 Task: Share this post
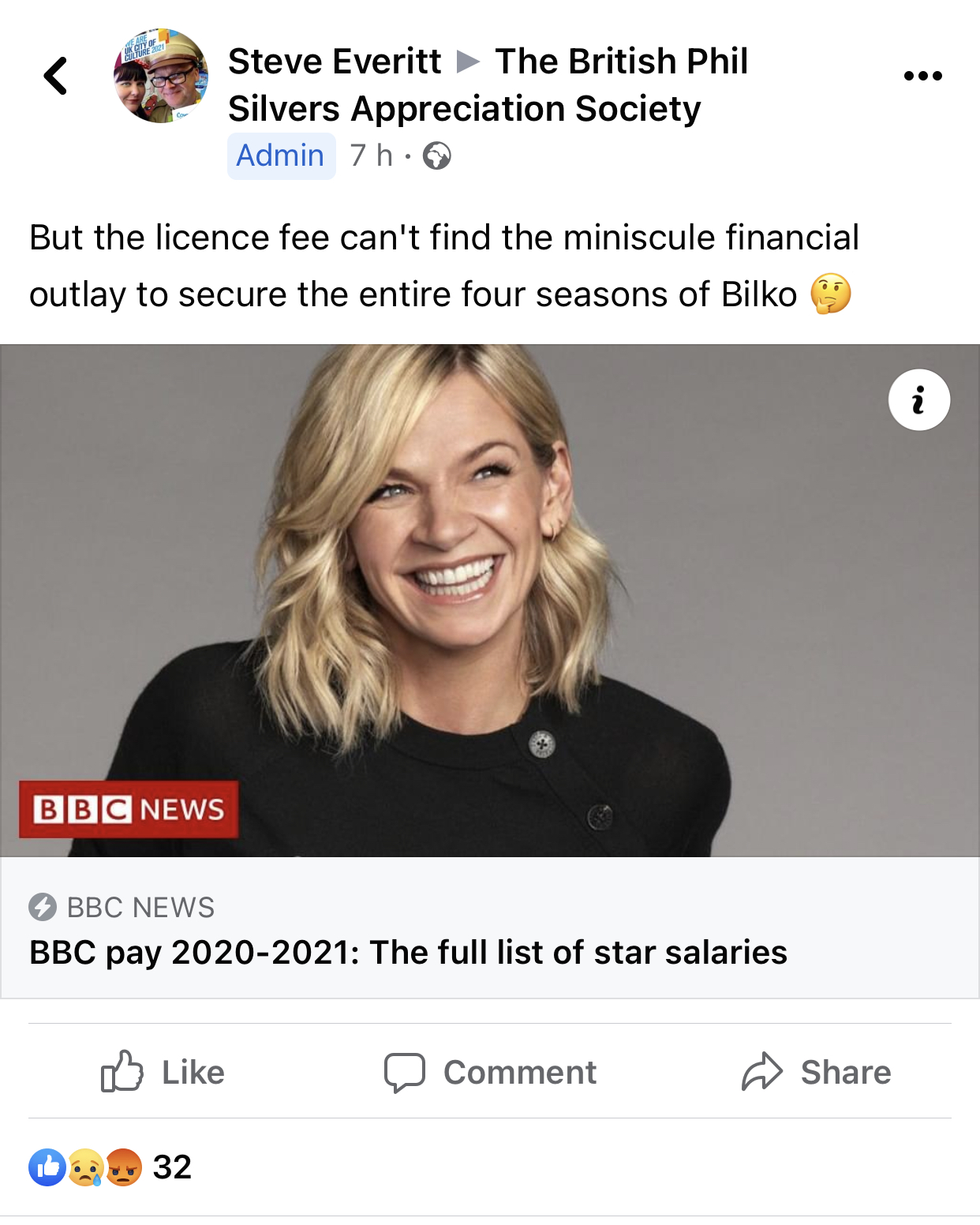click(x=816, y=1072)
